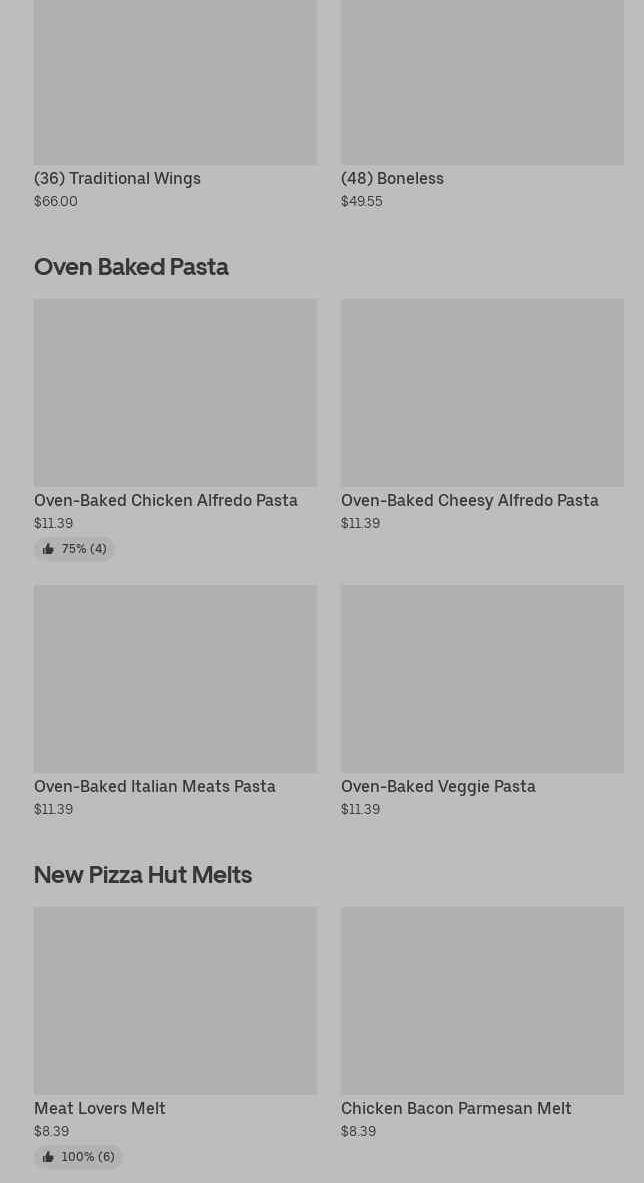Open the Oven-Baked Veggie Pasta card
Image resolution: width=644 pixels, height=1183 pixels.
[x=482, y=679]
